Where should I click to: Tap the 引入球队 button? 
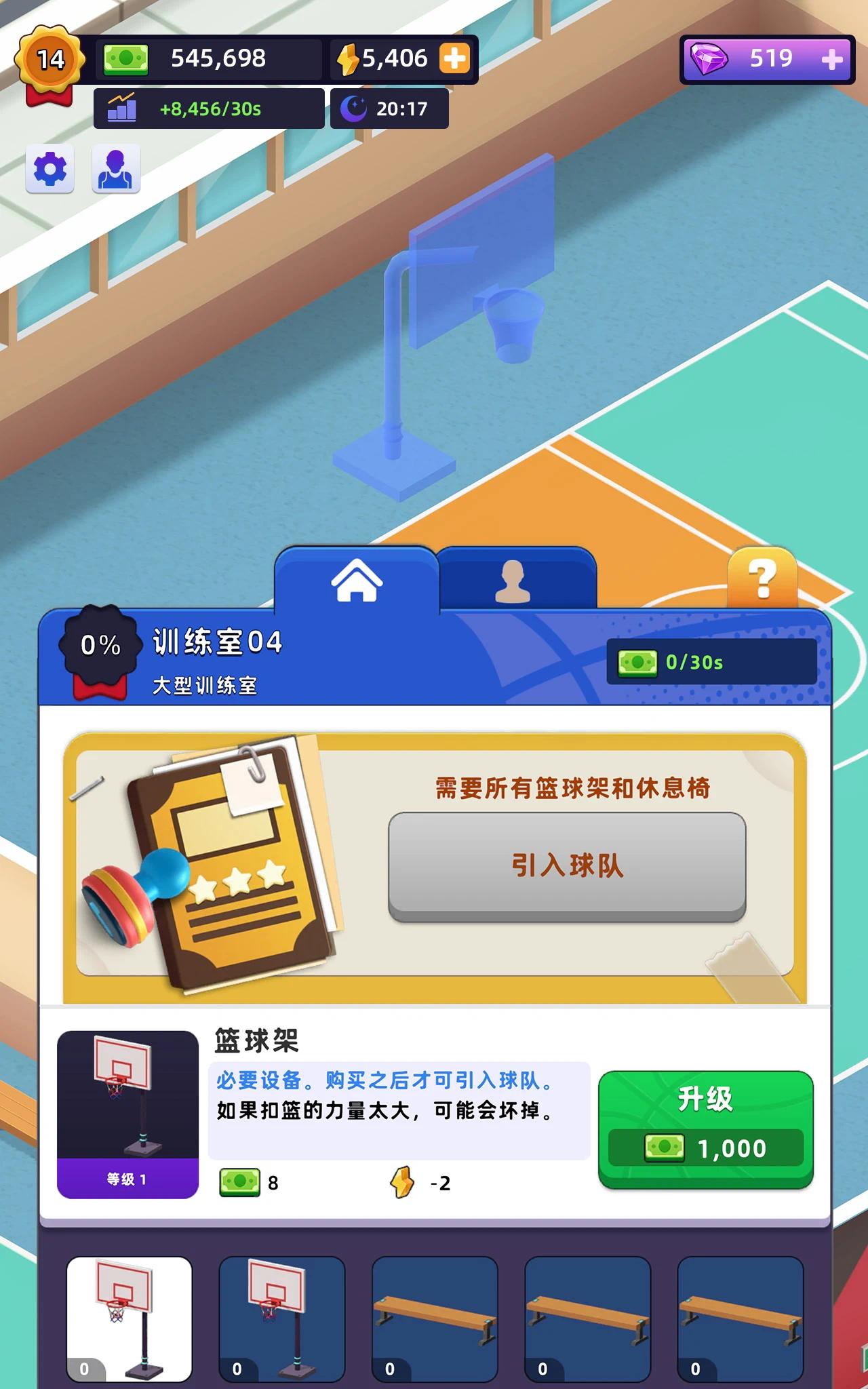[567, 866]
